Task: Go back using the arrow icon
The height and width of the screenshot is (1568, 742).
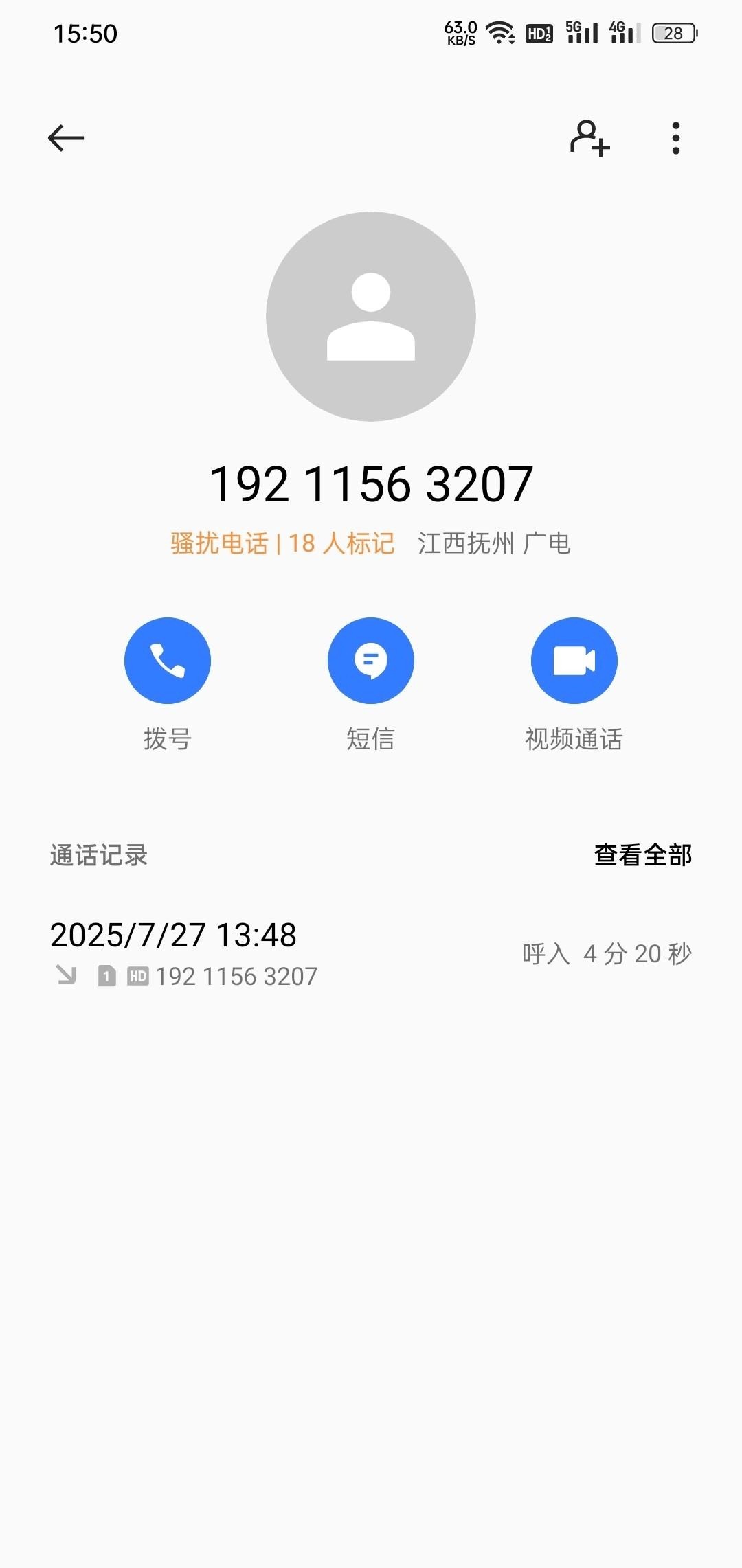Action: pos(66,138)
